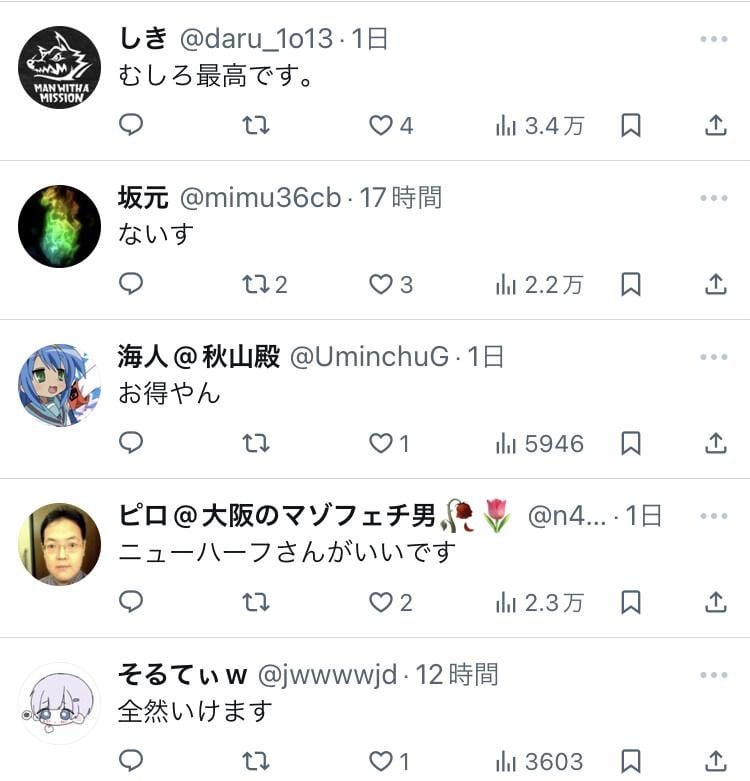
Task: Open overflow menu on しき's tweet
Action: (714, 39)
